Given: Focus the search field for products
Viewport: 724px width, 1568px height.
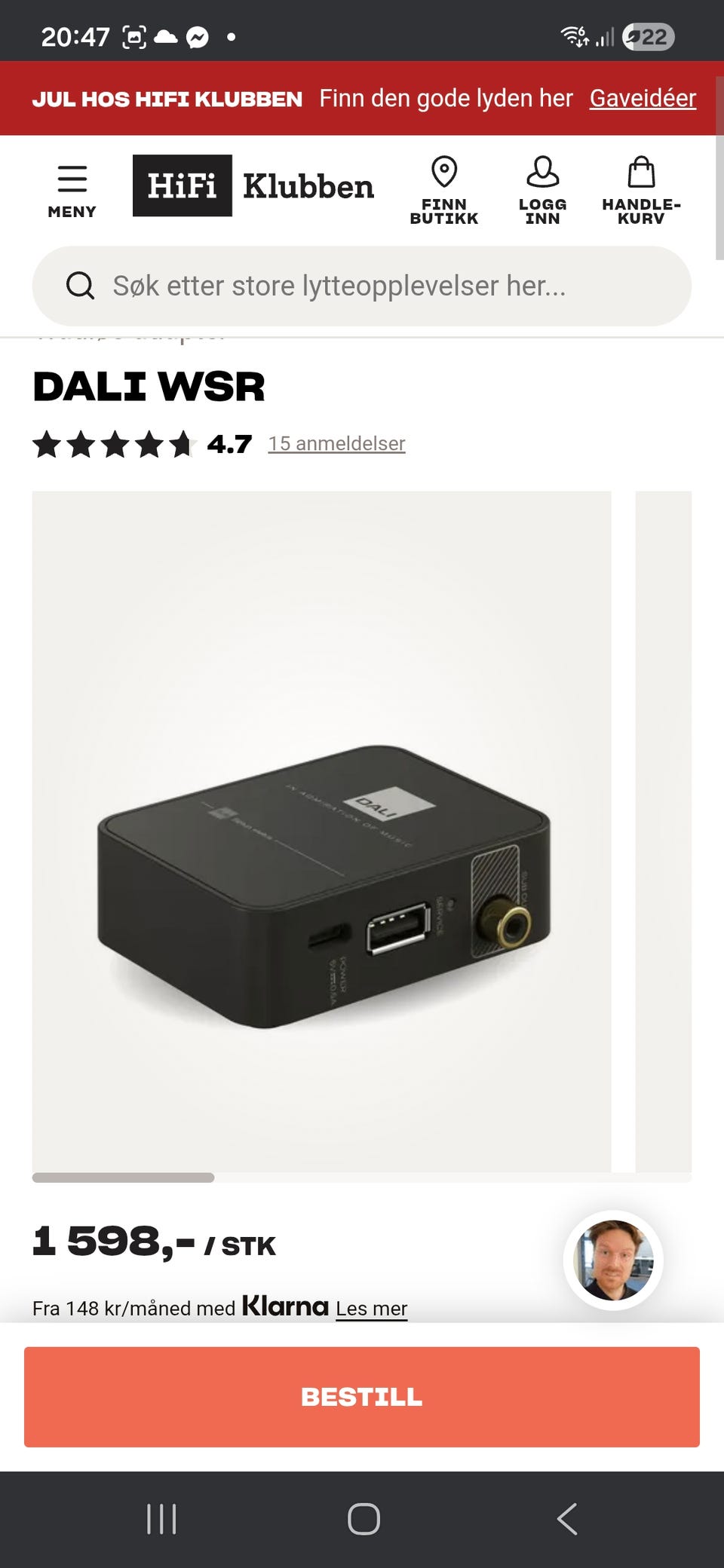Looking at the screenshot, I should [362, 286].
